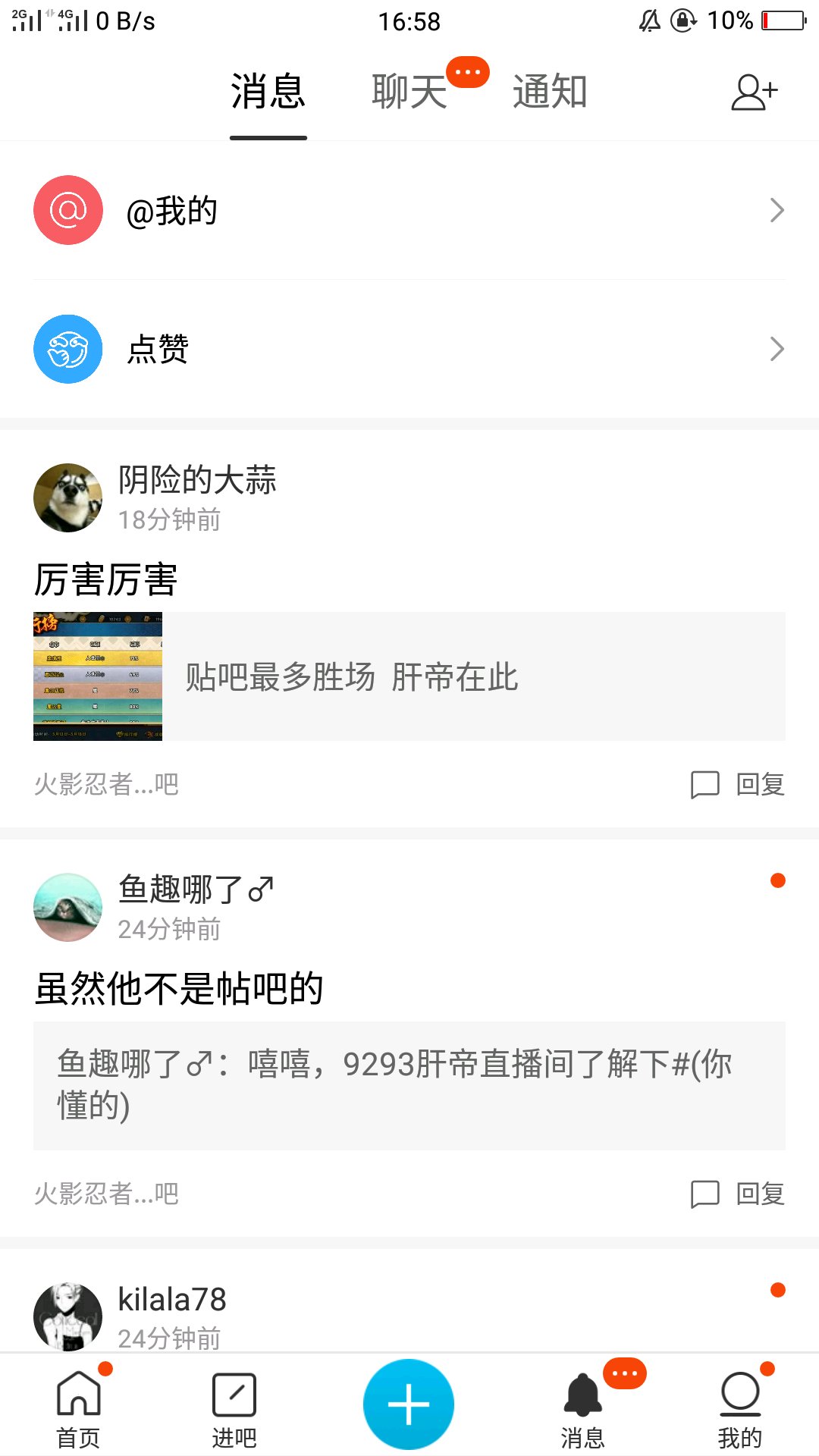Go to the 首页 home tab
This screenshot has width=819, height=1456.
[79, 1407]
